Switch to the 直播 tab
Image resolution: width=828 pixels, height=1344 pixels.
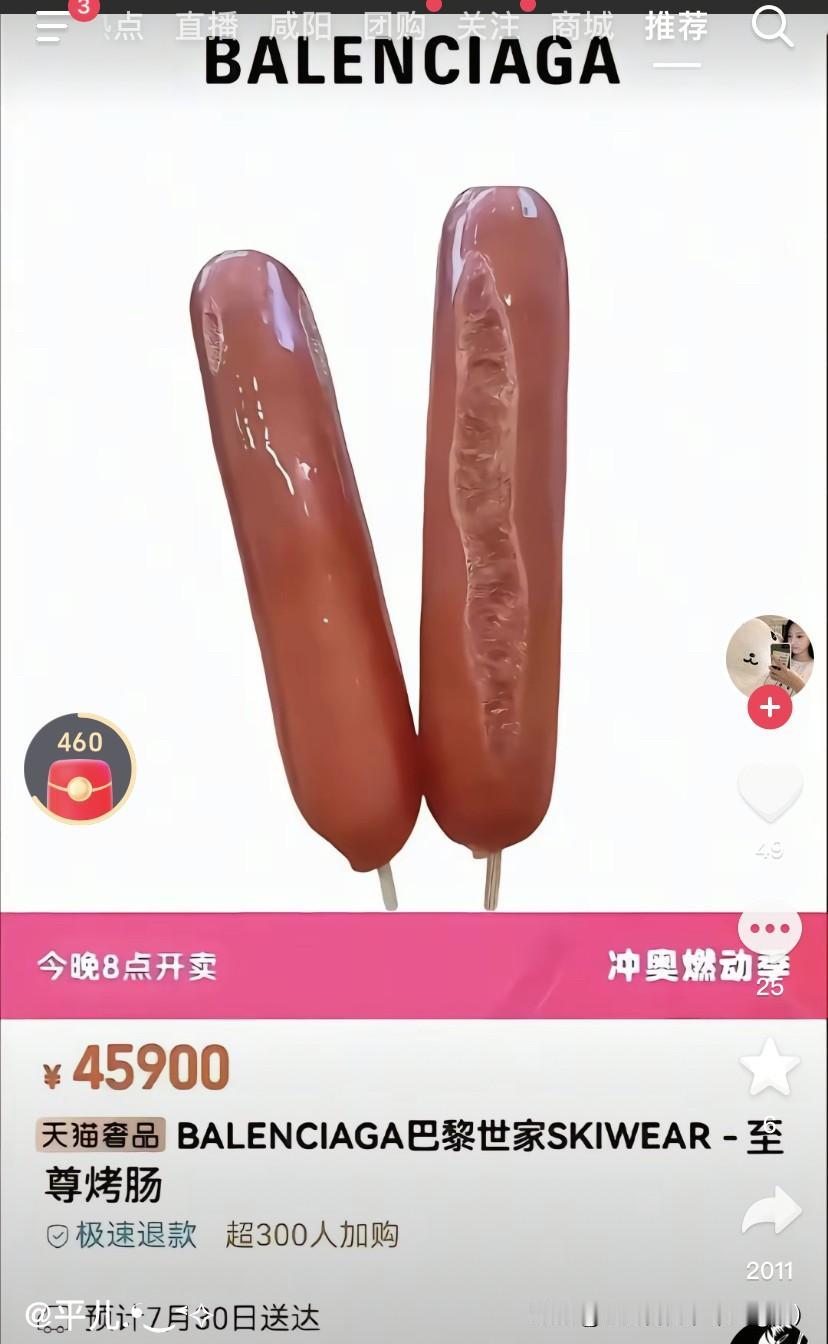(x=204, y=28)
